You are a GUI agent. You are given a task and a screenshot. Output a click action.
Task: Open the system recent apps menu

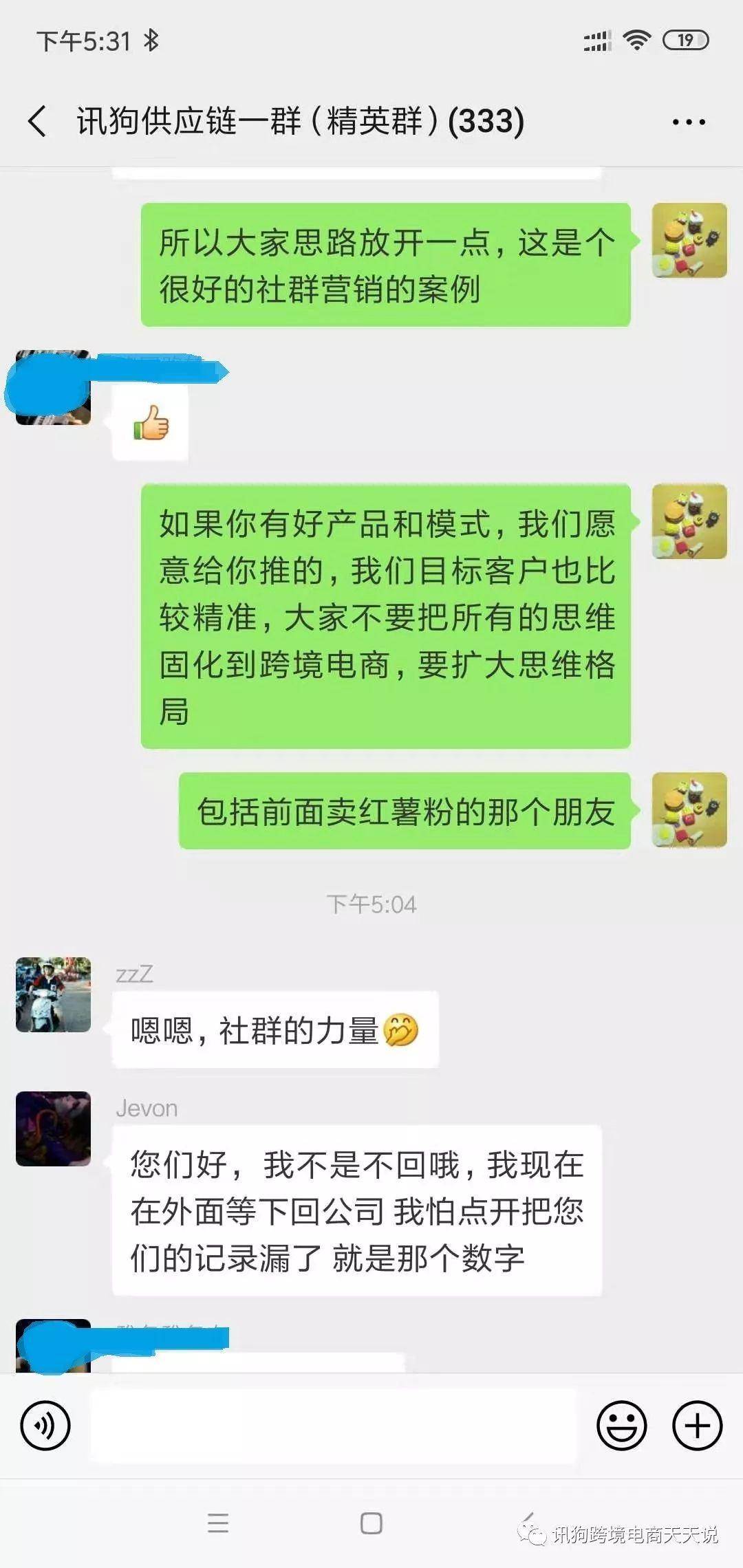pyautogui.click(x=218, y=1523)
